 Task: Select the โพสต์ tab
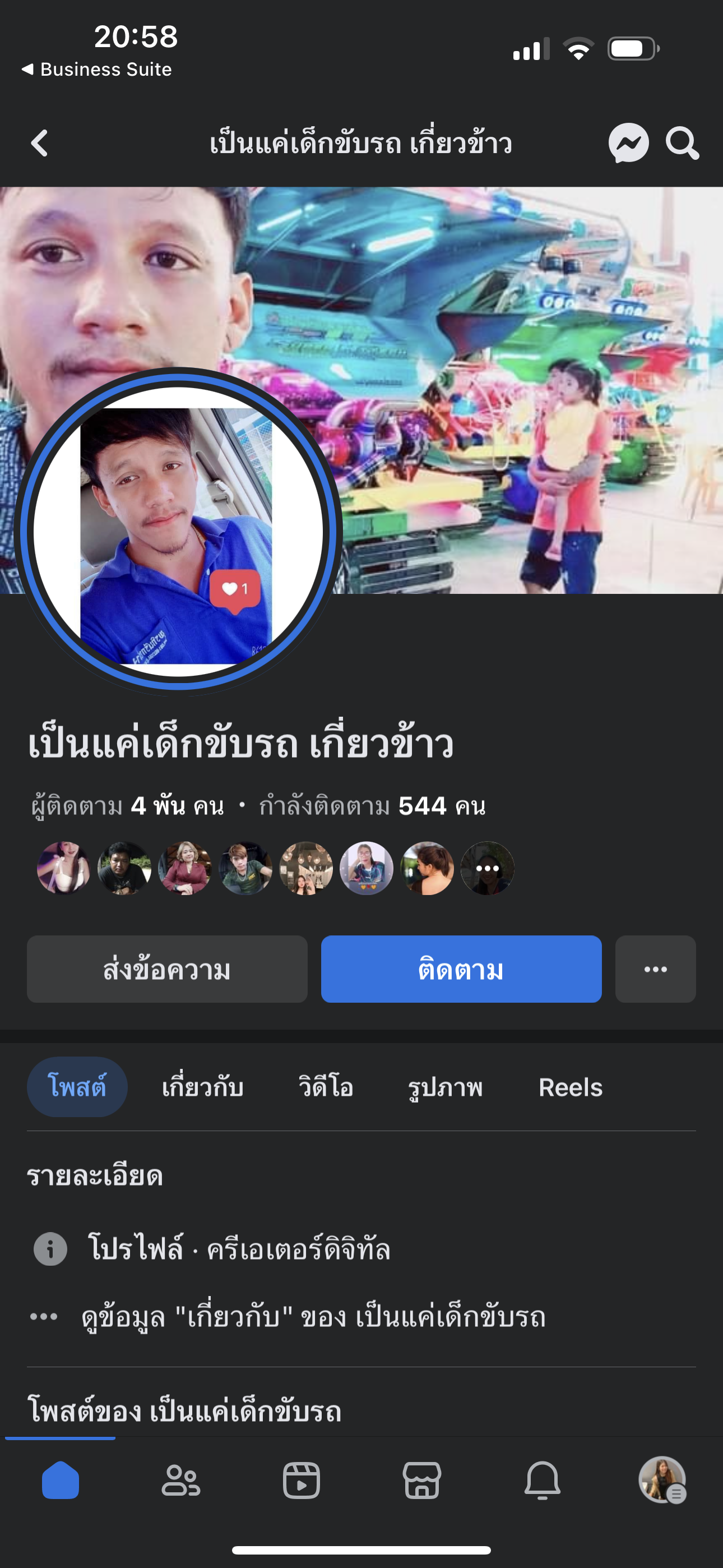[77, 1086]
